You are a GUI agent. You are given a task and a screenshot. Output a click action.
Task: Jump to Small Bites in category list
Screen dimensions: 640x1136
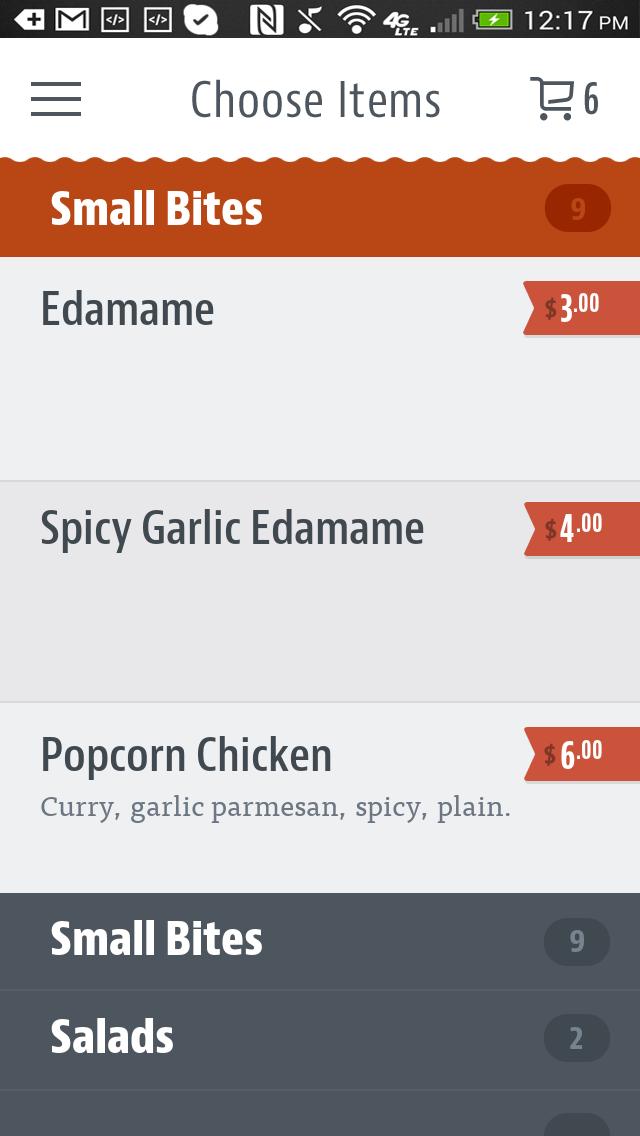(x=320, y=941)
